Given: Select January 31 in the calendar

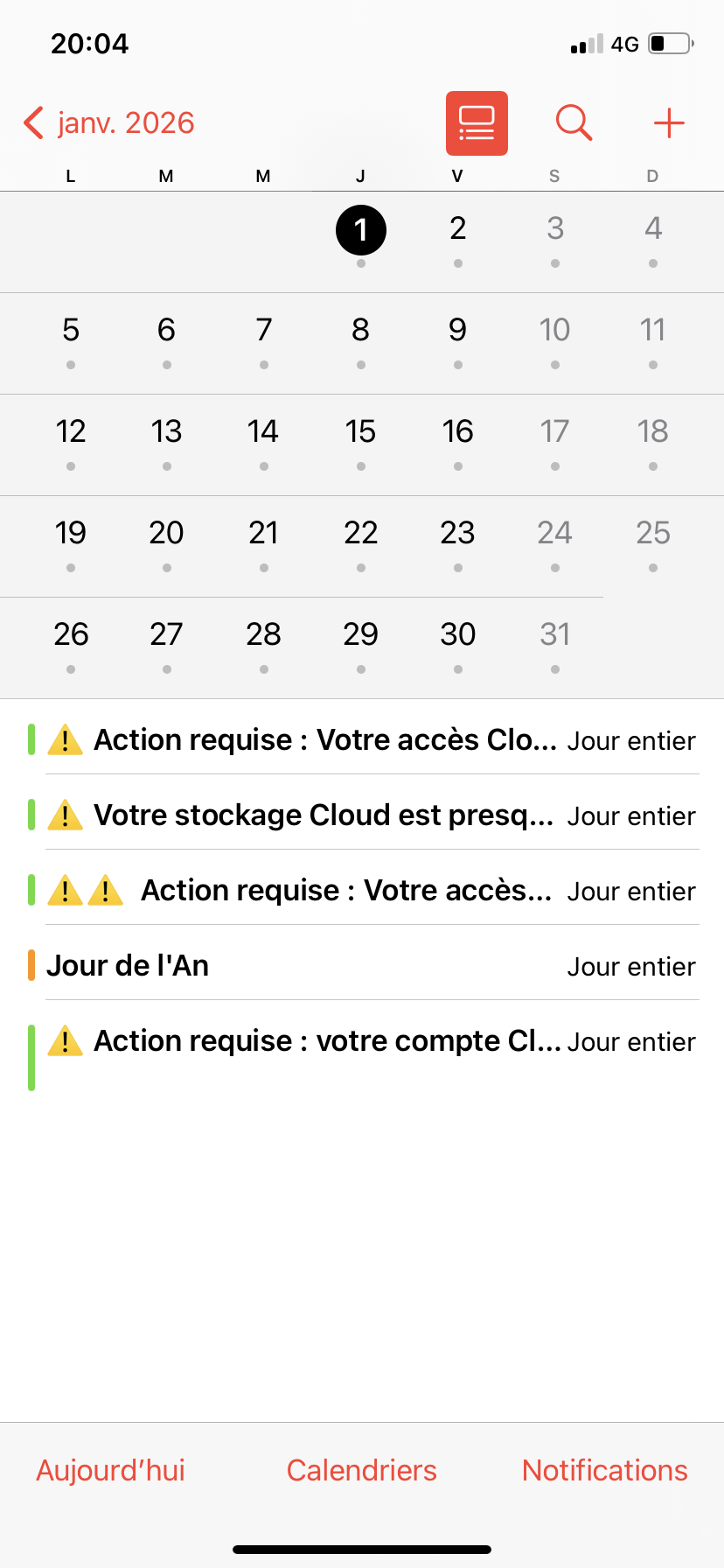Looking at the screenshot, I should point(555,635).
